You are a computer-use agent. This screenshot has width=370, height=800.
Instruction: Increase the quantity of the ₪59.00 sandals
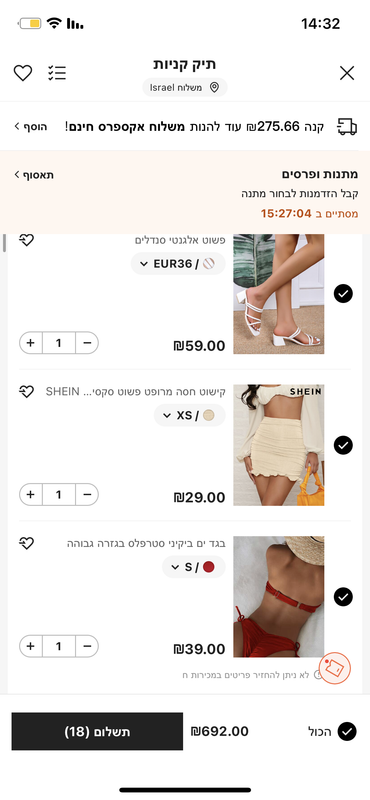point(31,343)
